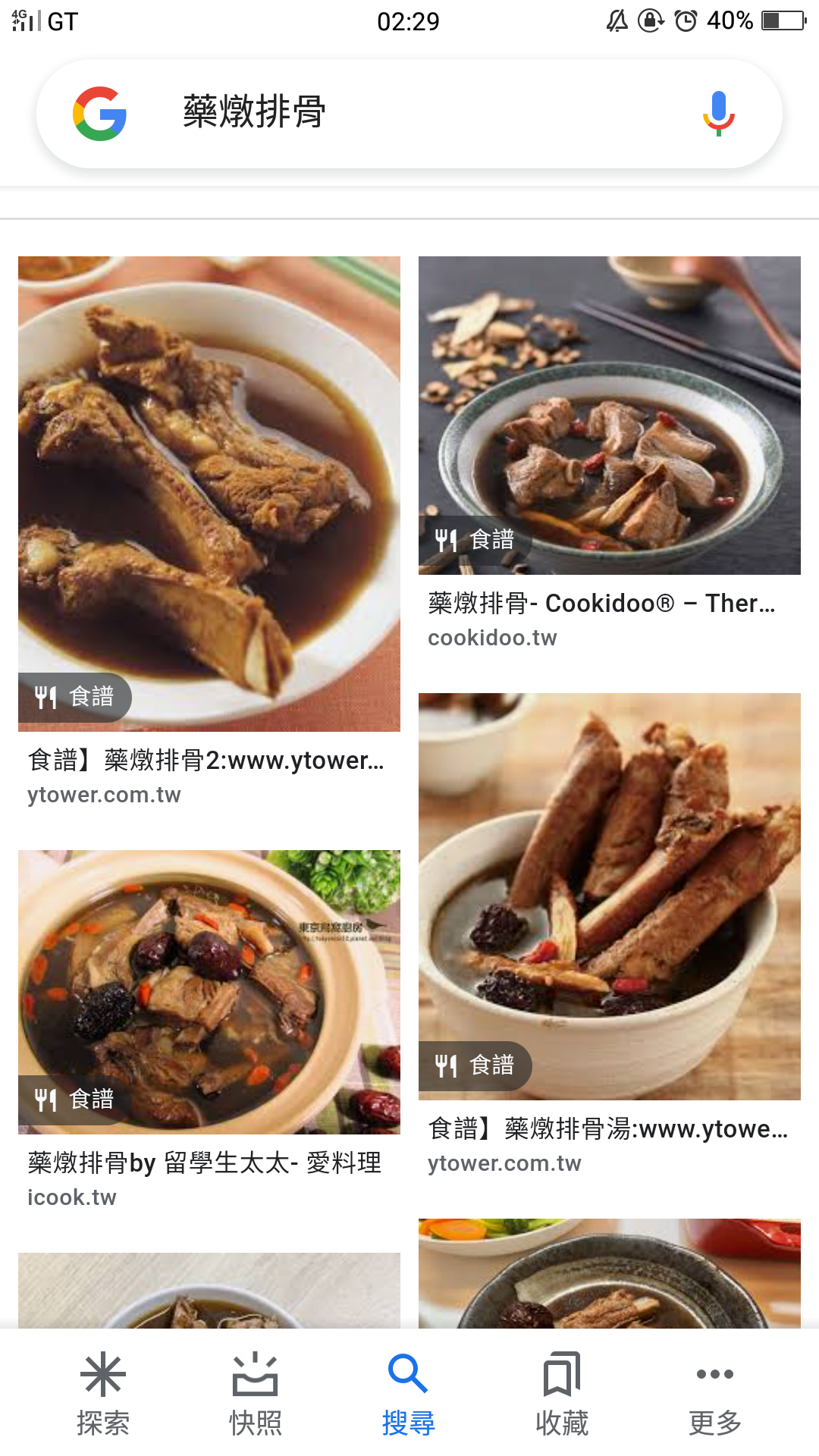Open the Cookidoo 藥燉排骨 recipe image
This screenshot has height=1456, width=819.
click(x=610, y=416)
